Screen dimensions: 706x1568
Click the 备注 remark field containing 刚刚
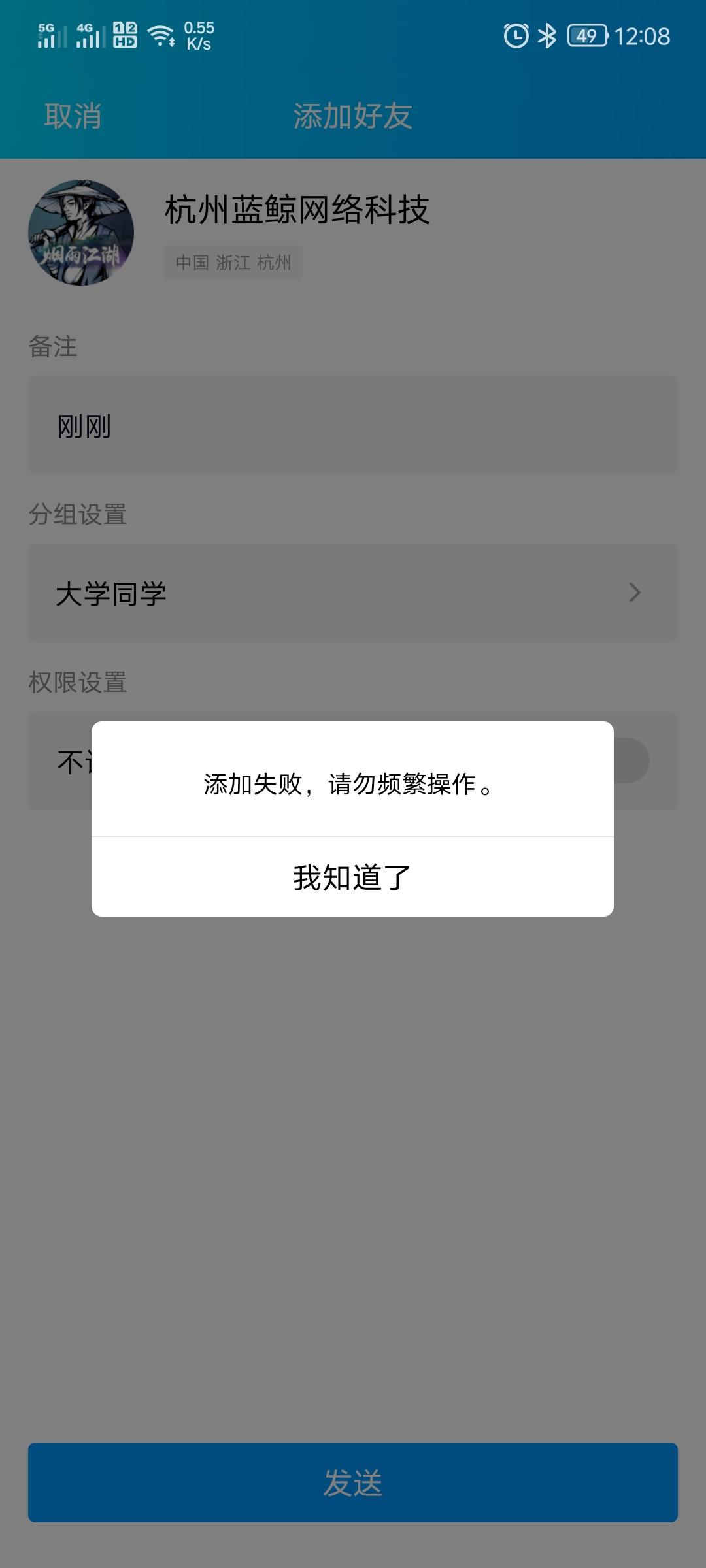pos(353,423)
